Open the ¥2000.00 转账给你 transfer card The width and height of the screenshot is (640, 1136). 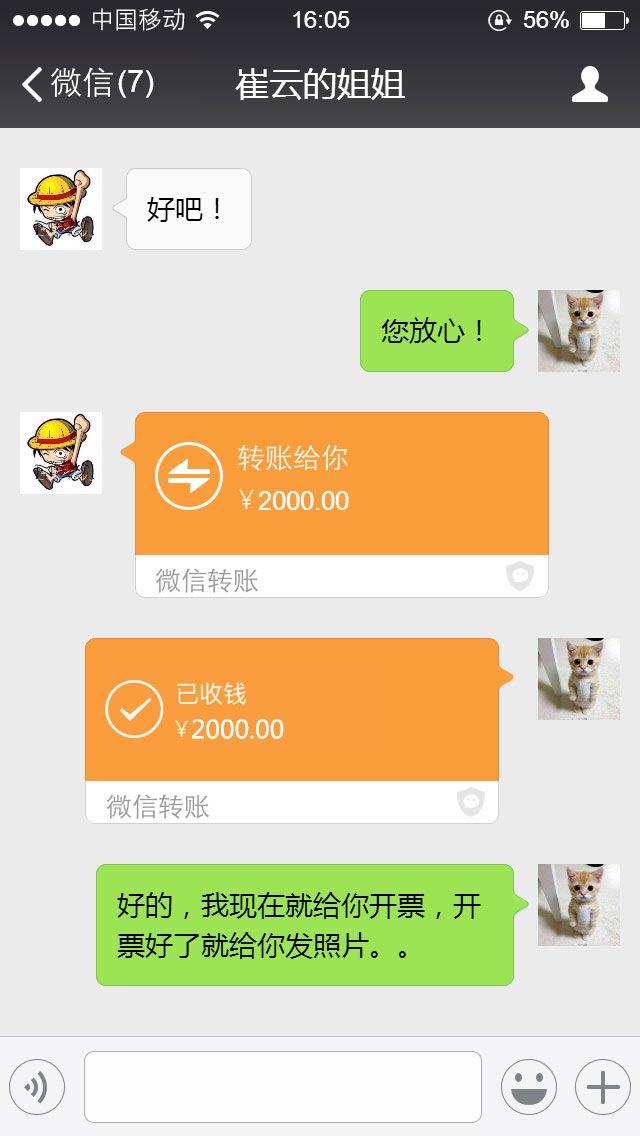[x=341, y=486]
